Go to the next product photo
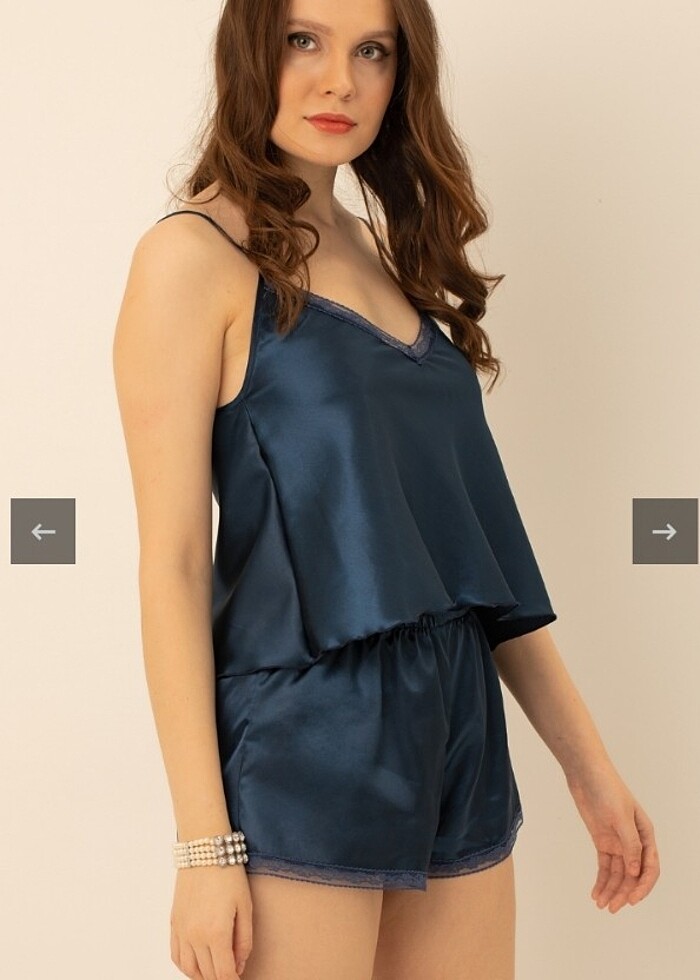 665,531
